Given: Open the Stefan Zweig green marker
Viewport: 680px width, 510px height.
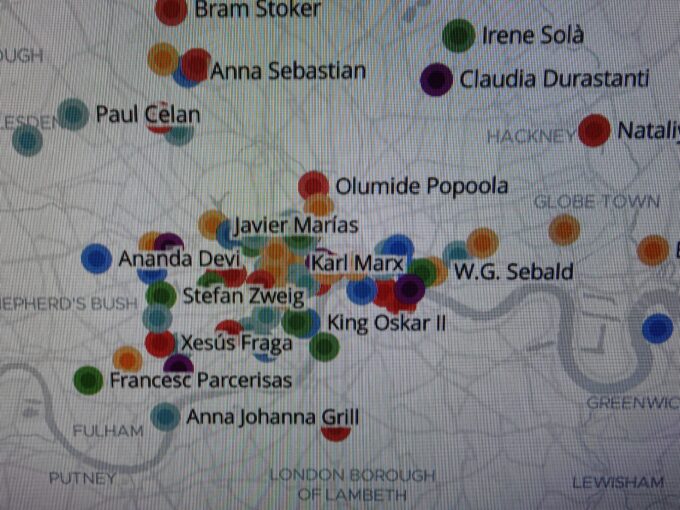Looking at the screenshot, I should (160, 294).
